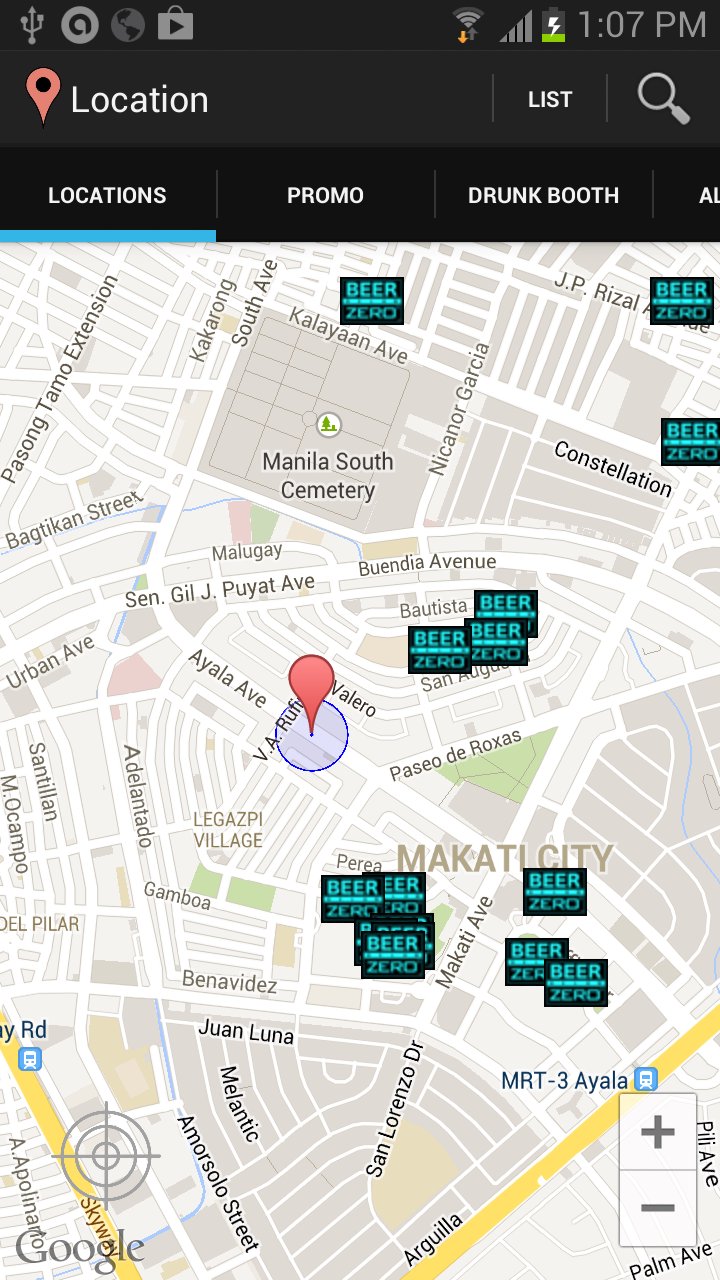Open the search magnifier icon
The image size is (720, 1280).
(x=663, y=99)
